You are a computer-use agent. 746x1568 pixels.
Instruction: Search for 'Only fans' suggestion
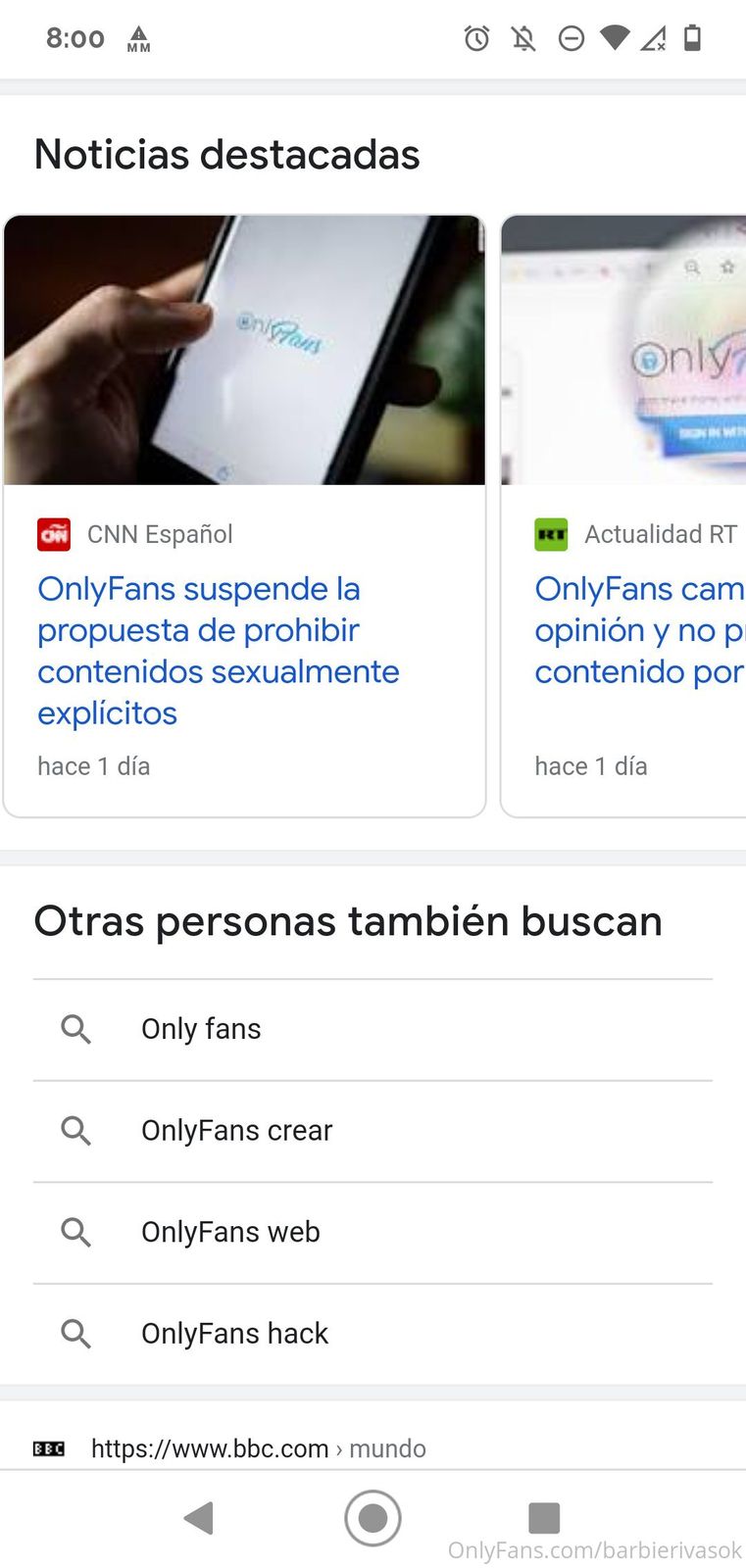click(x=201, y=1029)
